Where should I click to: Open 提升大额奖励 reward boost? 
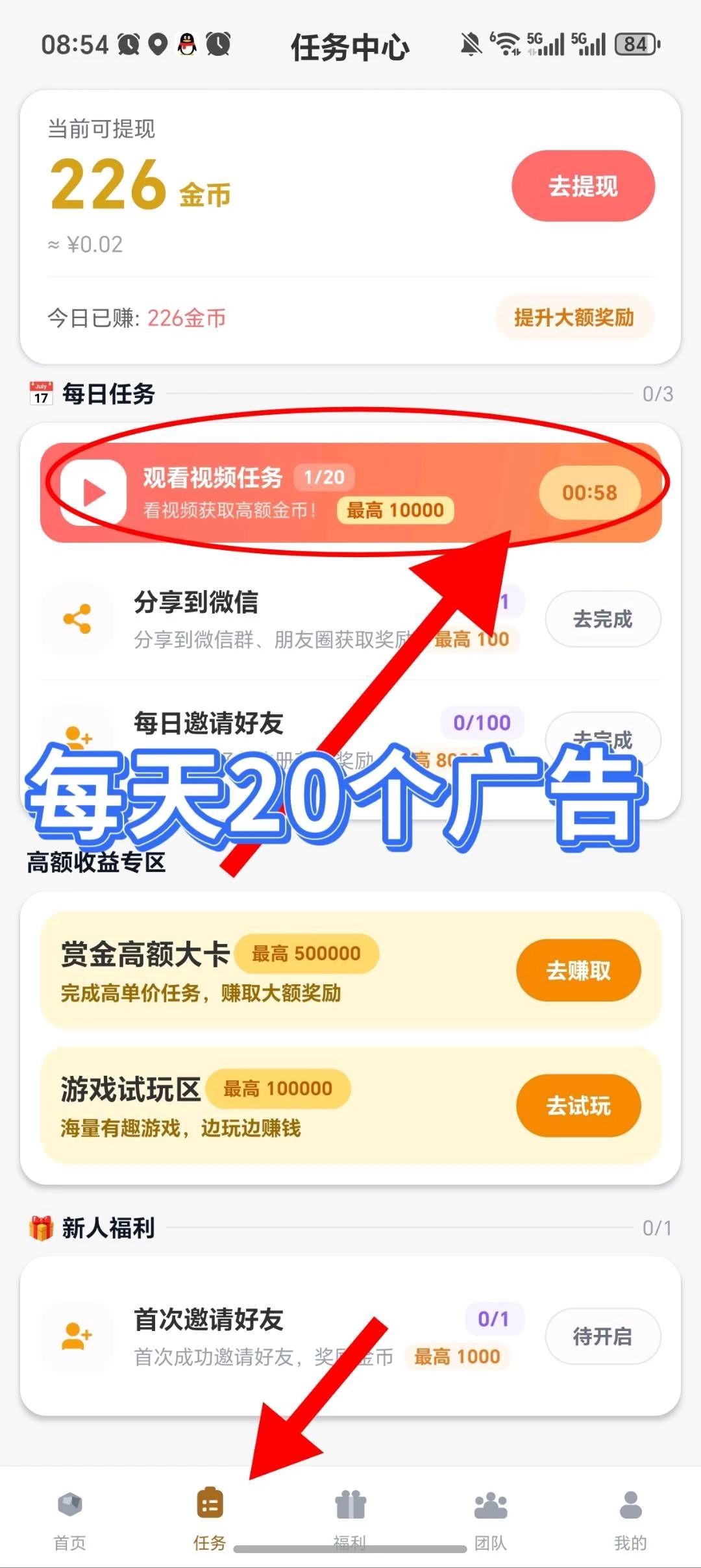(x=574, y=317)
